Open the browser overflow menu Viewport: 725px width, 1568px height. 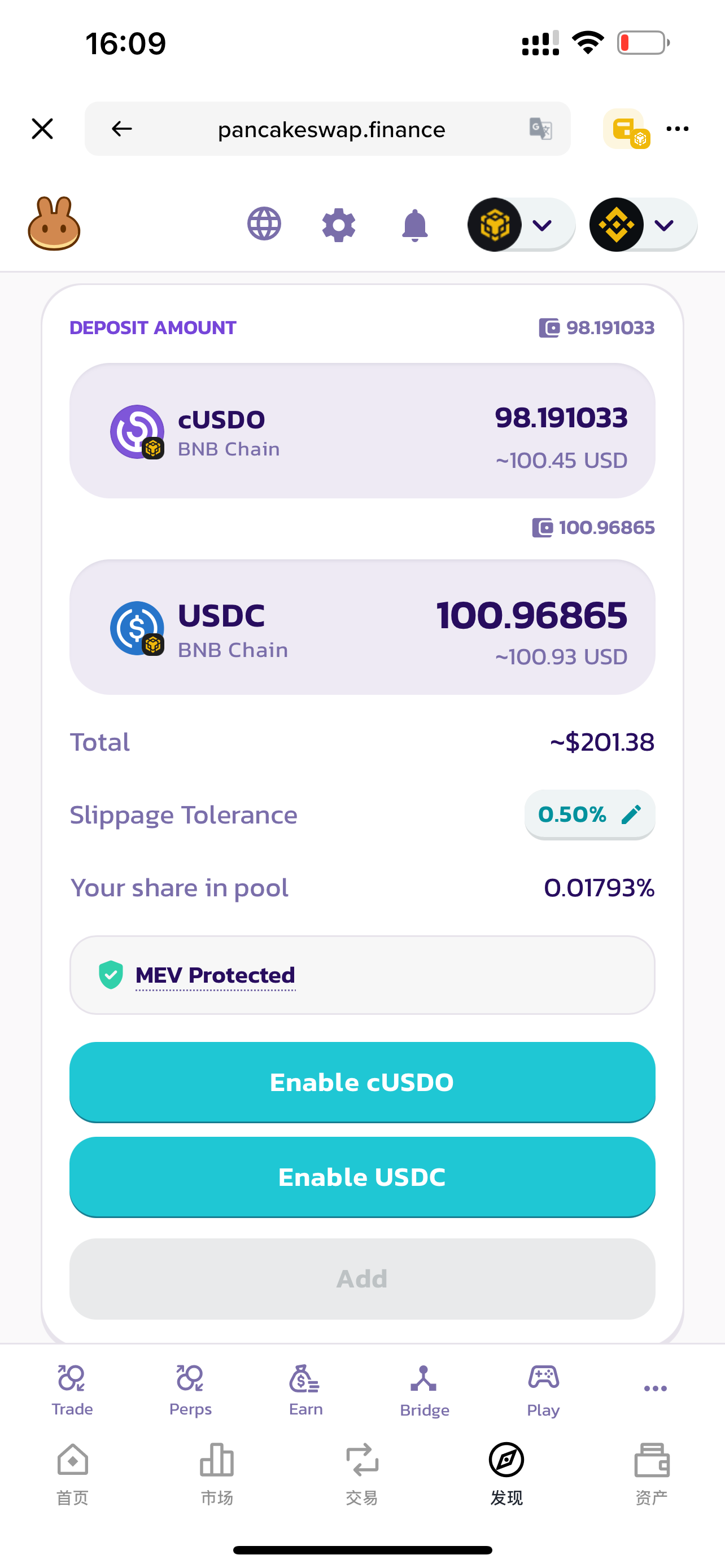click(678, 129)
